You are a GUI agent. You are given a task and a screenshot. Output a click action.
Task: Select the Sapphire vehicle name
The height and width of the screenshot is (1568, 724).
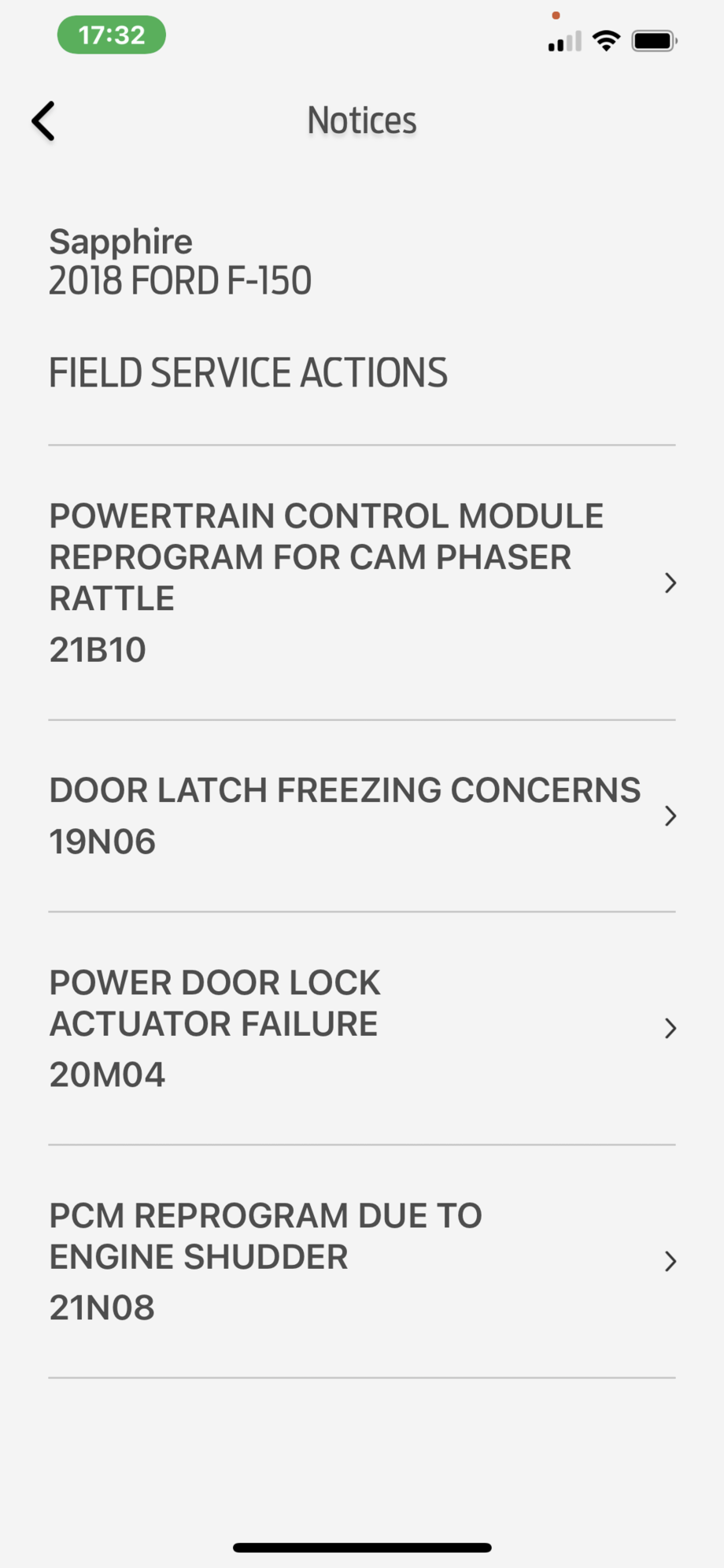point(120,242)
